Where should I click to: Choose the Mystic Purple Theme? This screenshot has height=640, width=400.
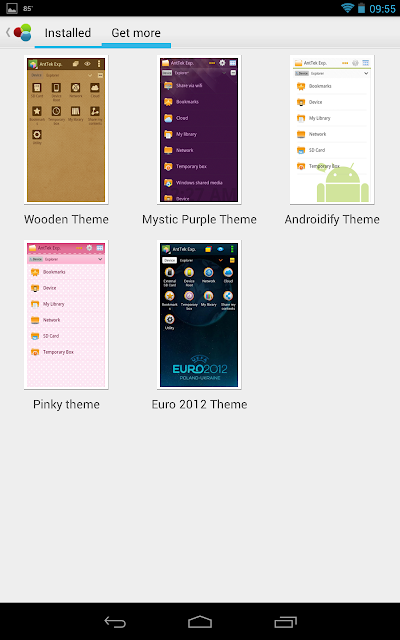click(x=199, y=130)
